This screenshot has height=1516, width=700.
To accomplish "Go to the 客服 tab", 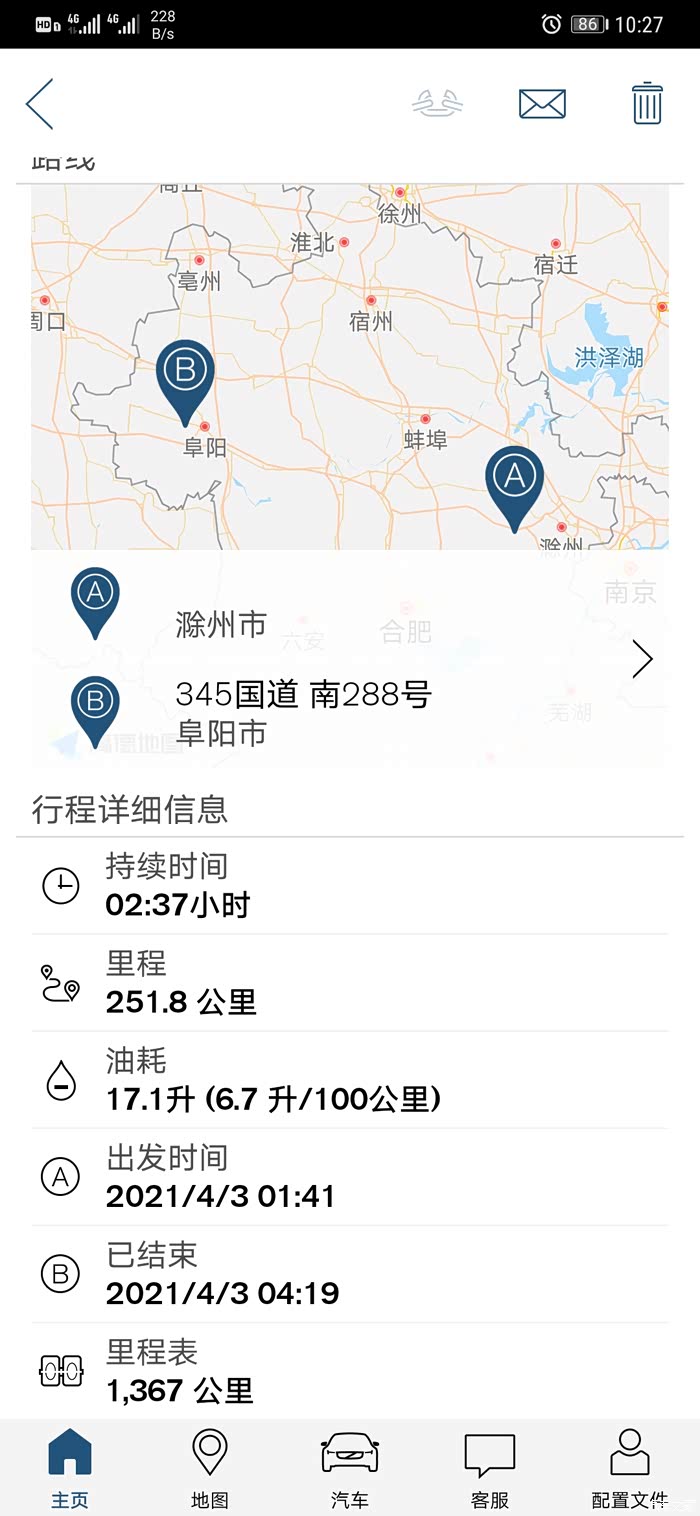I will (x=490, y=1468).
